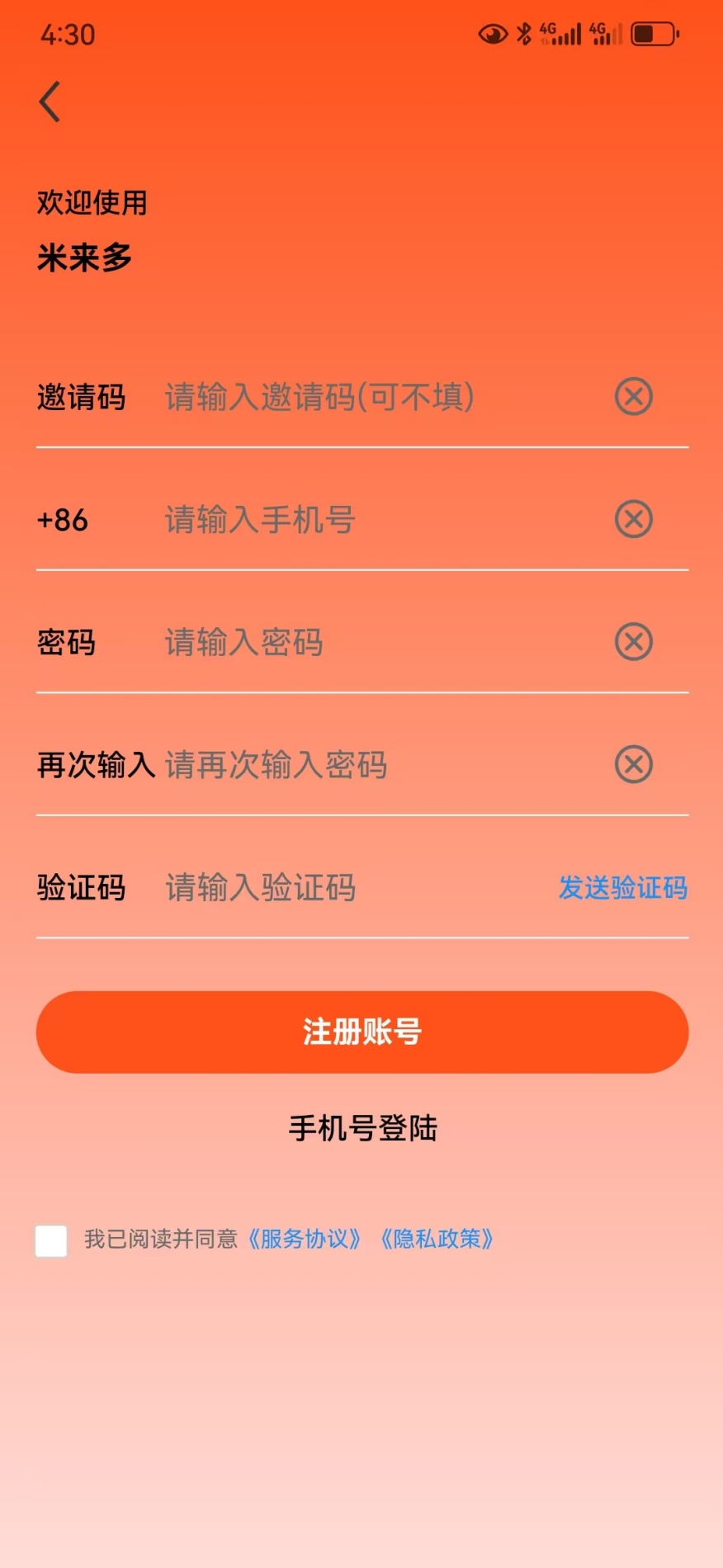723x1568 pixels.
Task: Click the Bluetooth icon in status bar
Action: [522, 34]
